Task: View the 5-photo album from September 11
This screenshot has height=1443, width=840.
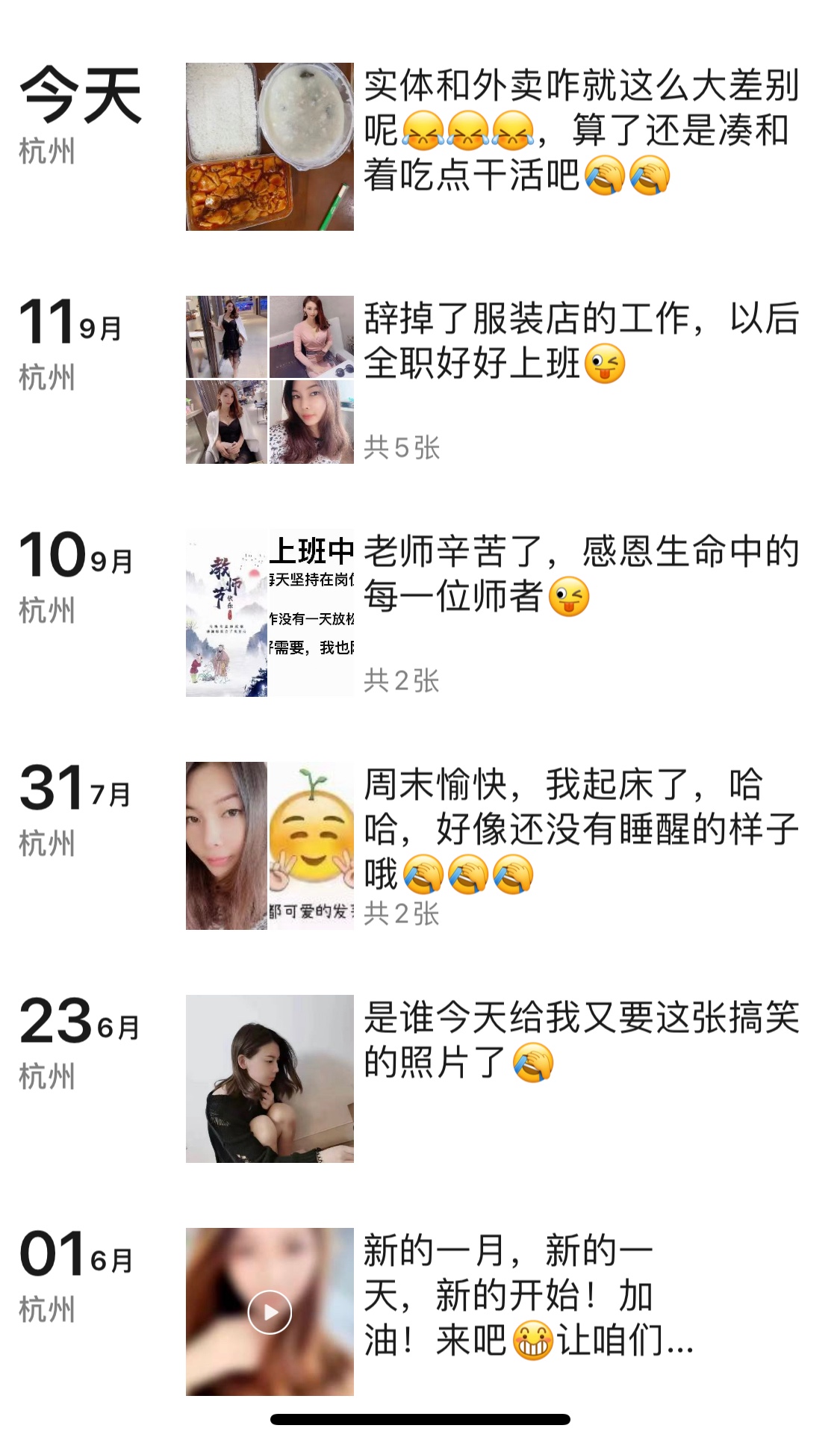Action: click(x=270, y=379)
